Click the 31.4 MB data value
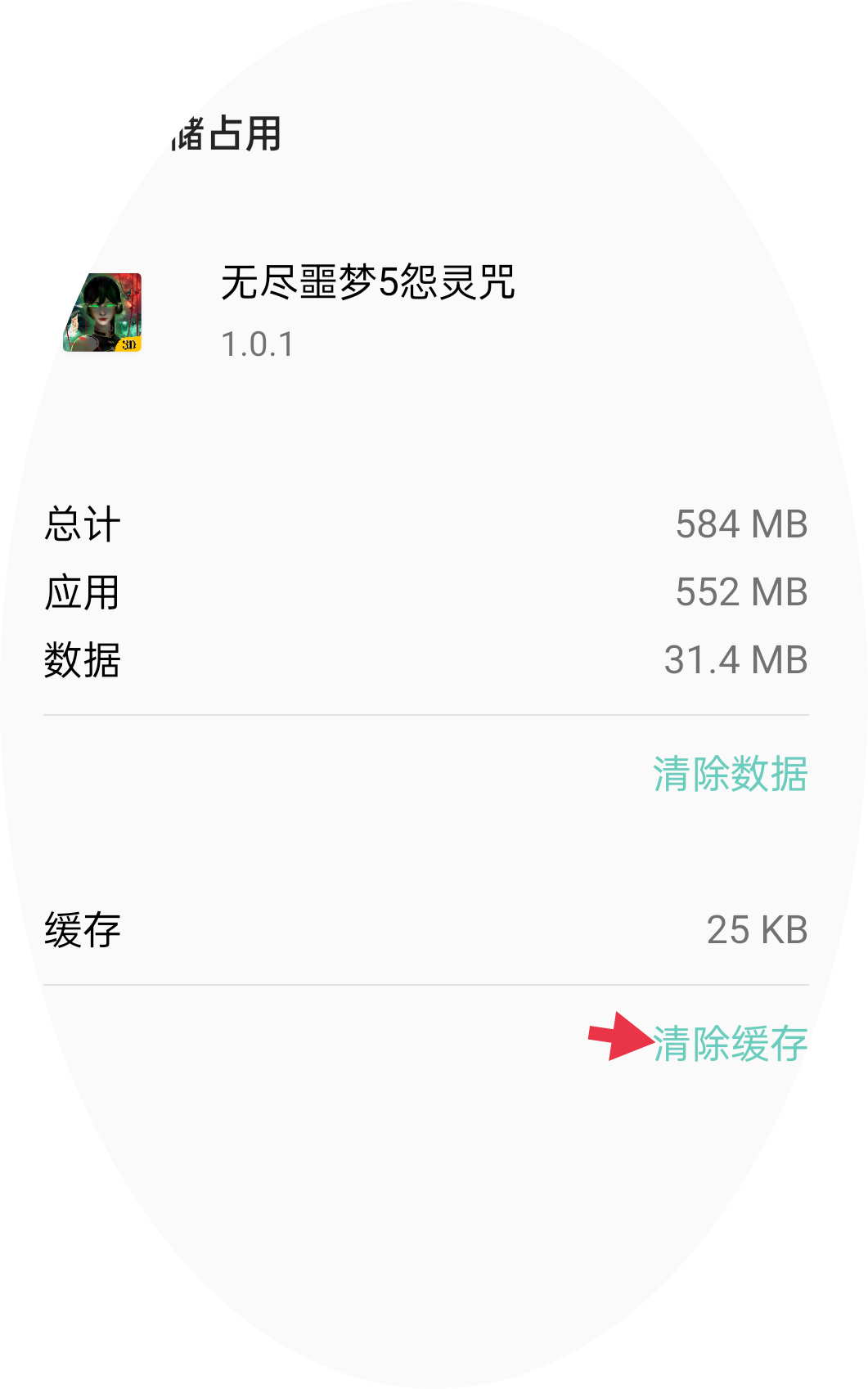868x1389 pixels. click(736, 657)
